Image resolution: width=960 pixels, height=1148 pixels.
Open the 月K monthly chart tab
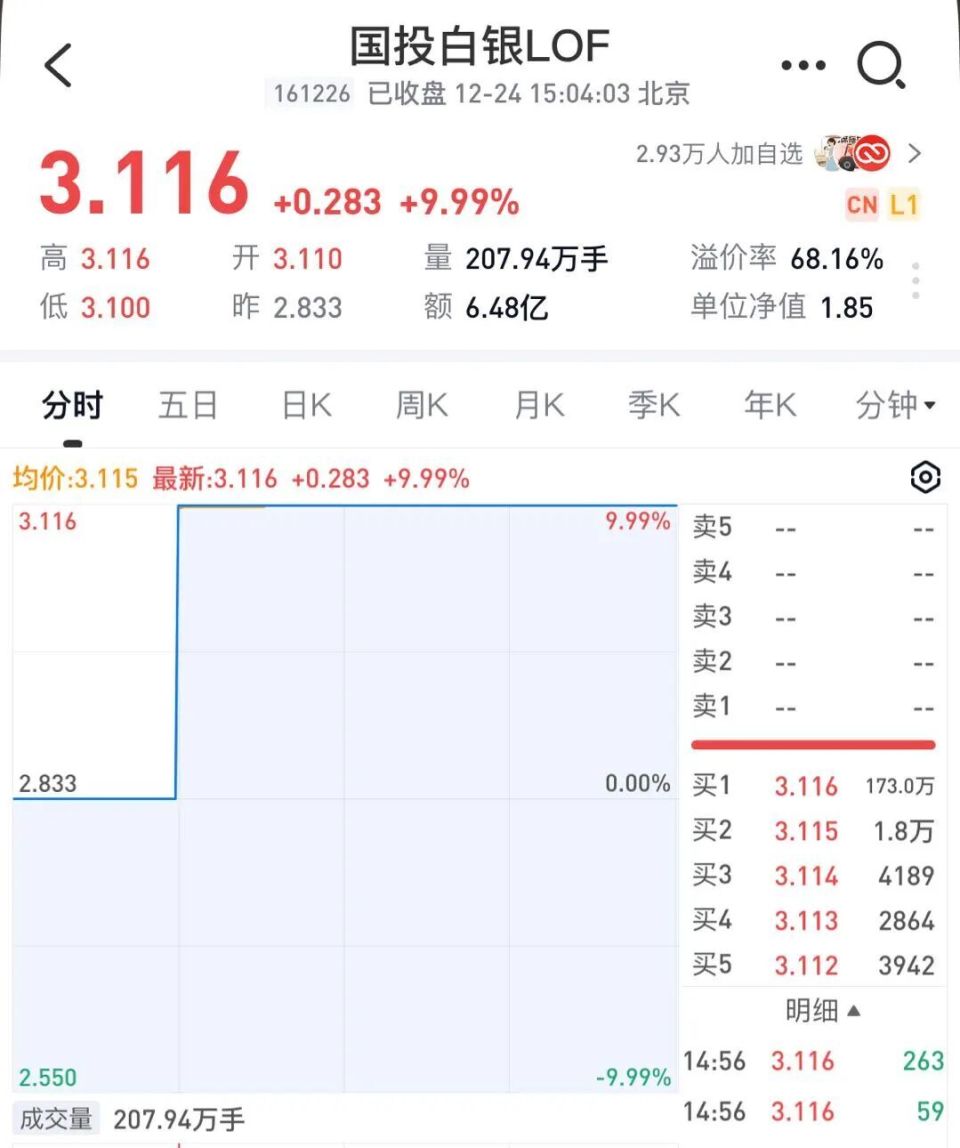[x=537, y=404]
